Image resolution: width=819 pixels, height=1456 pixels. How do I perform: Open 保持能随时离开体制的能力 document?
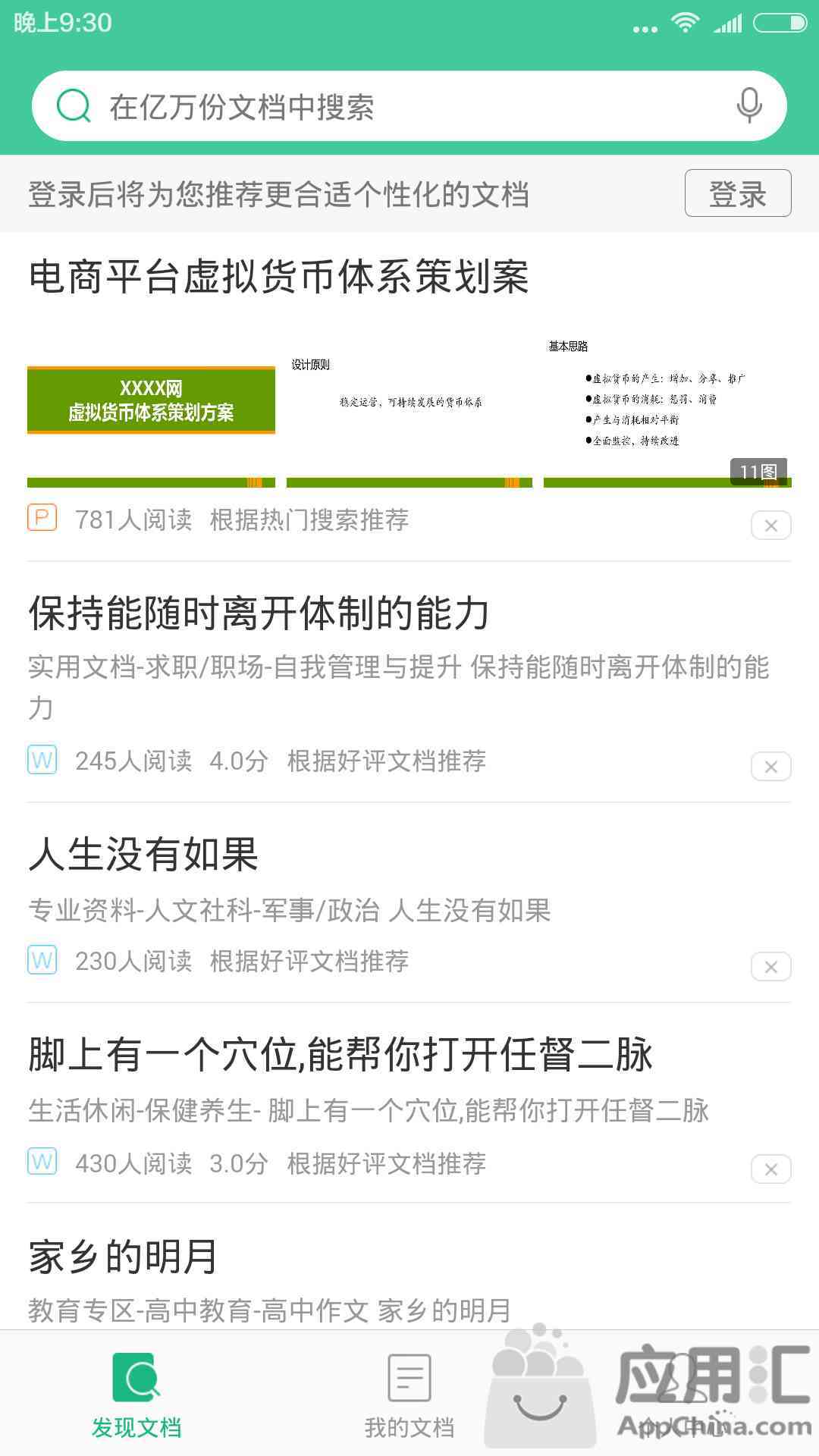259,613
